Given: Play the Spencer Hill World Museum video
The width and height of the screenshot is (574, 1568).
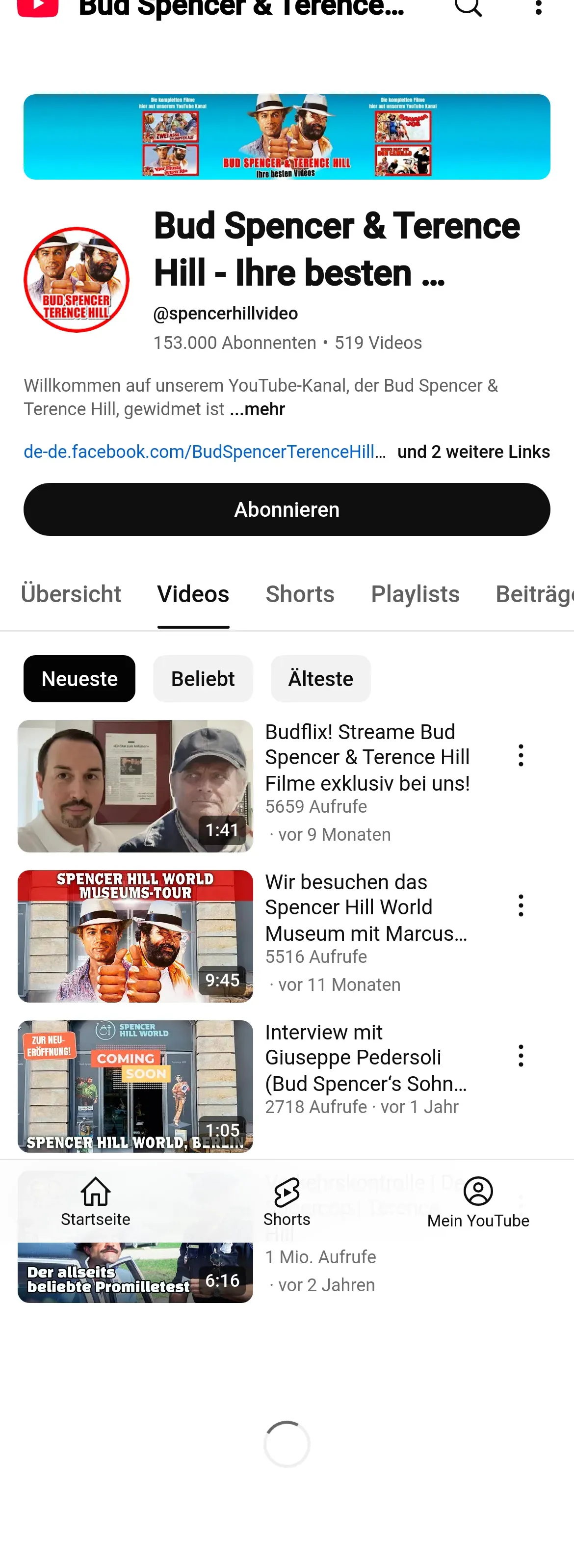Looking at the screenshot, I should (135, 935).
